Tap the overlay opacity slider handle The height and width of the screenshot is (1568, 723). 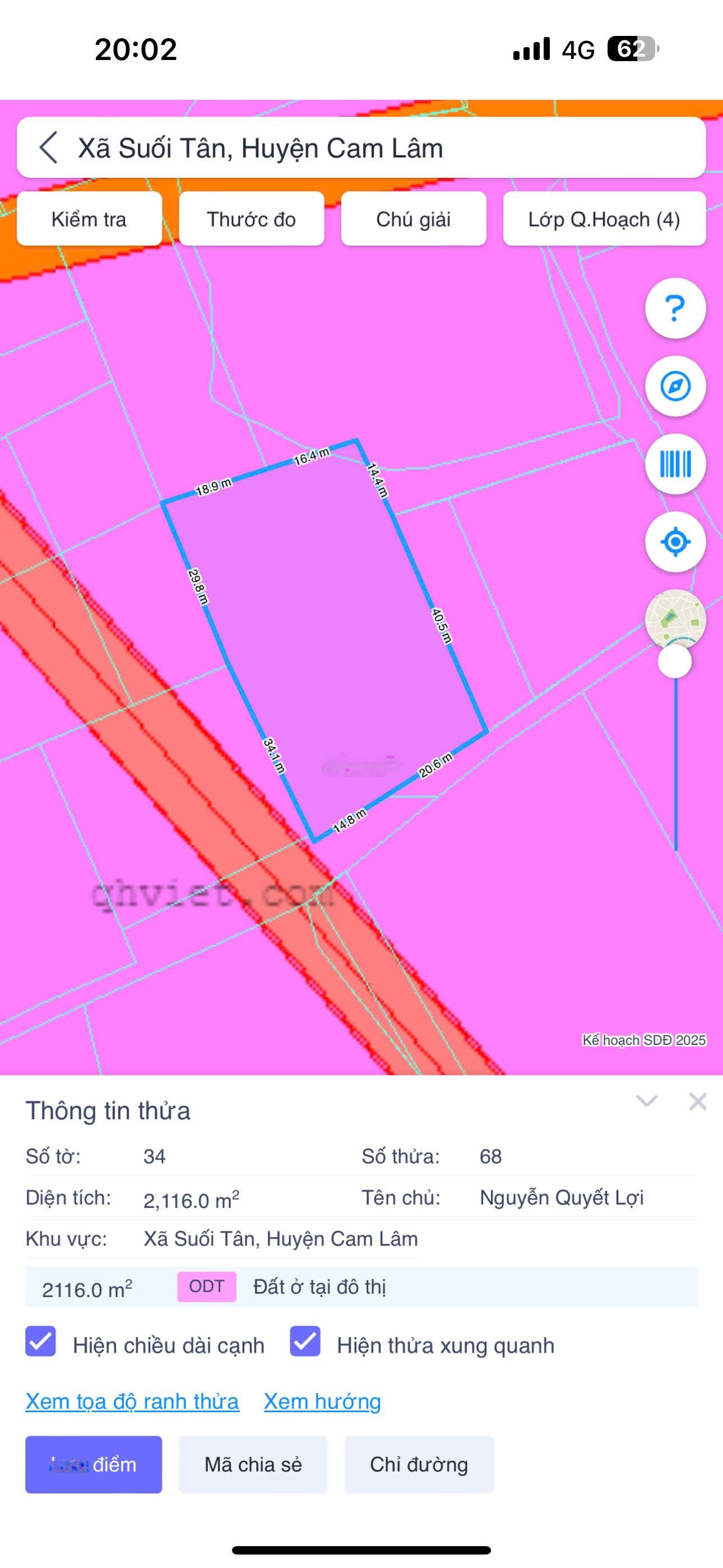click(x=675, y=662)
